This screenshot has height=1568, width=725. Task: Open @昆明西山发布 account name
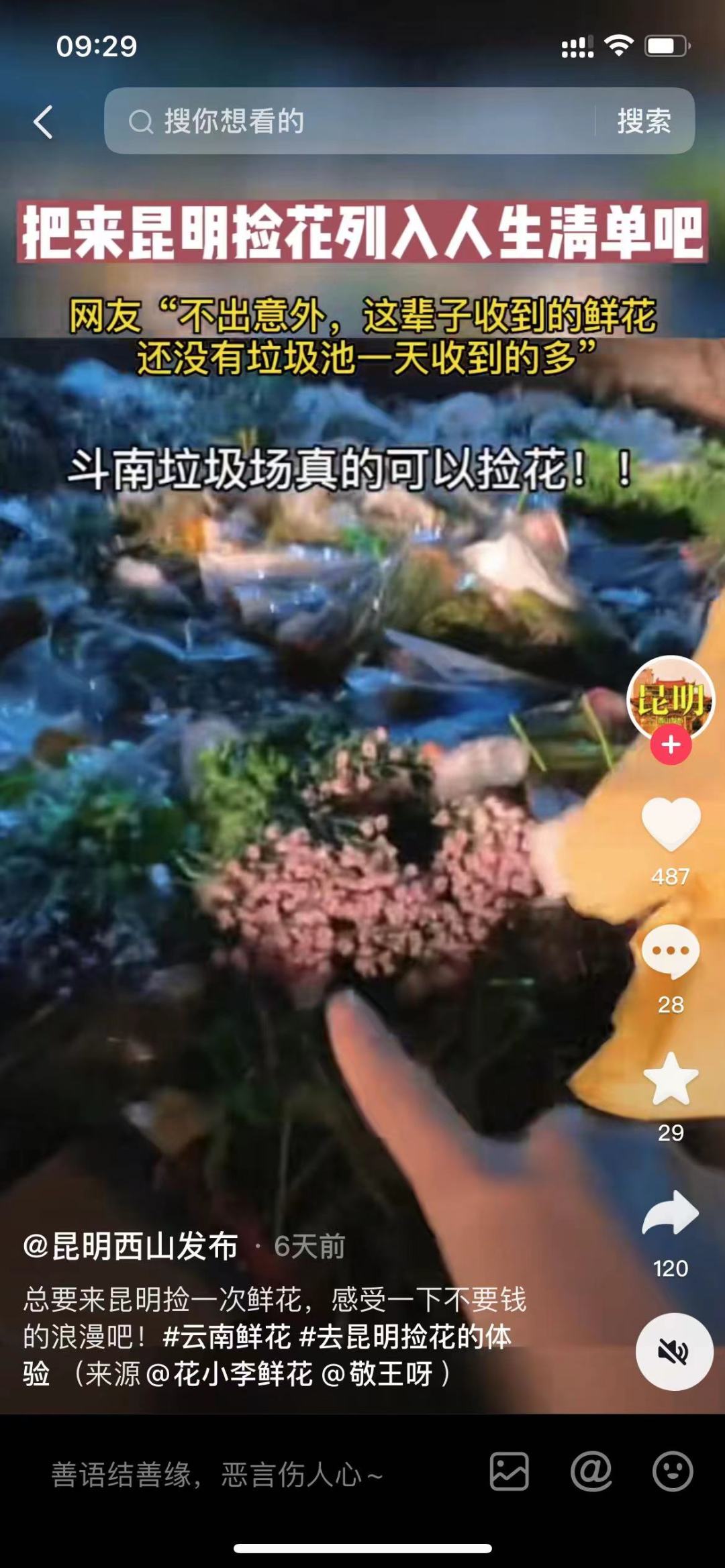pos(131,1247)
